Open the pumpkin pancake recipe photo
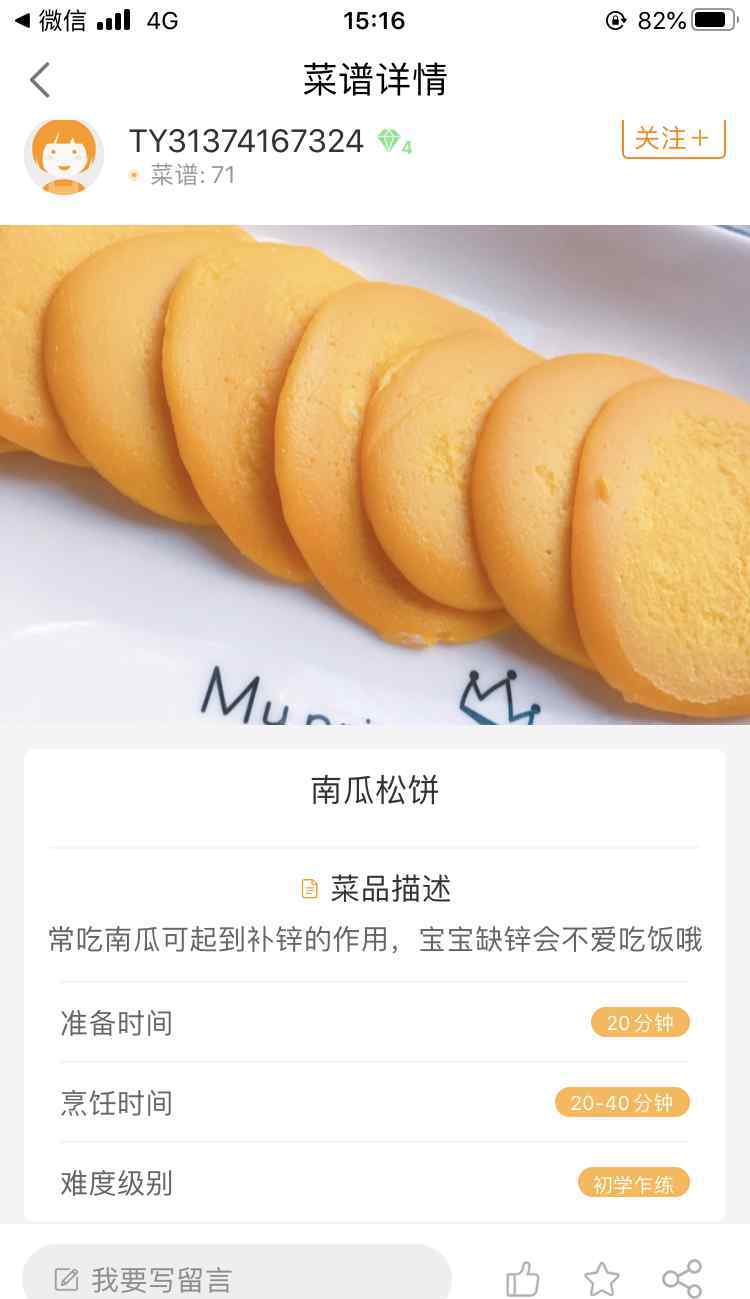Viewport: 750px width, 1299px height. coord(375,474)
